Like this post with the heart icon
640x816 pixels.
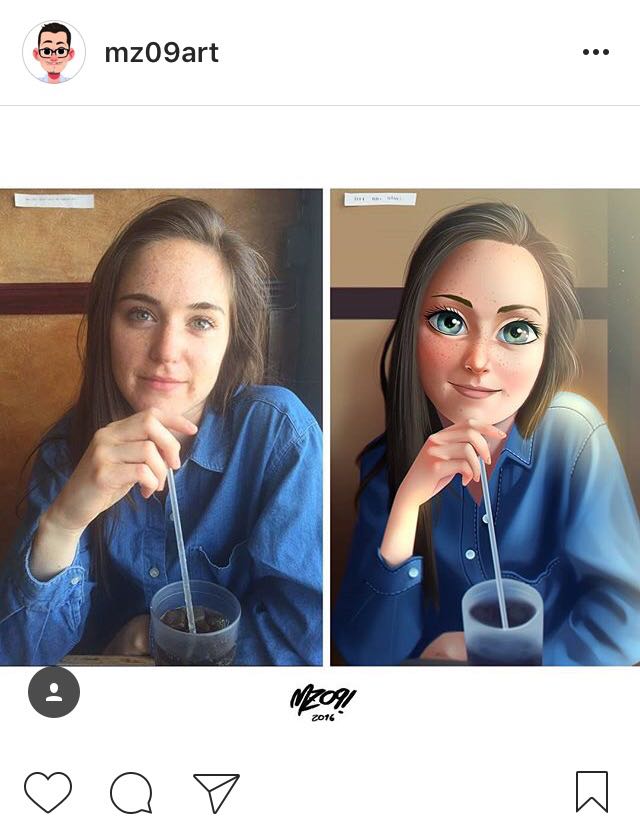pyautogui.click(x=48, y=792)
